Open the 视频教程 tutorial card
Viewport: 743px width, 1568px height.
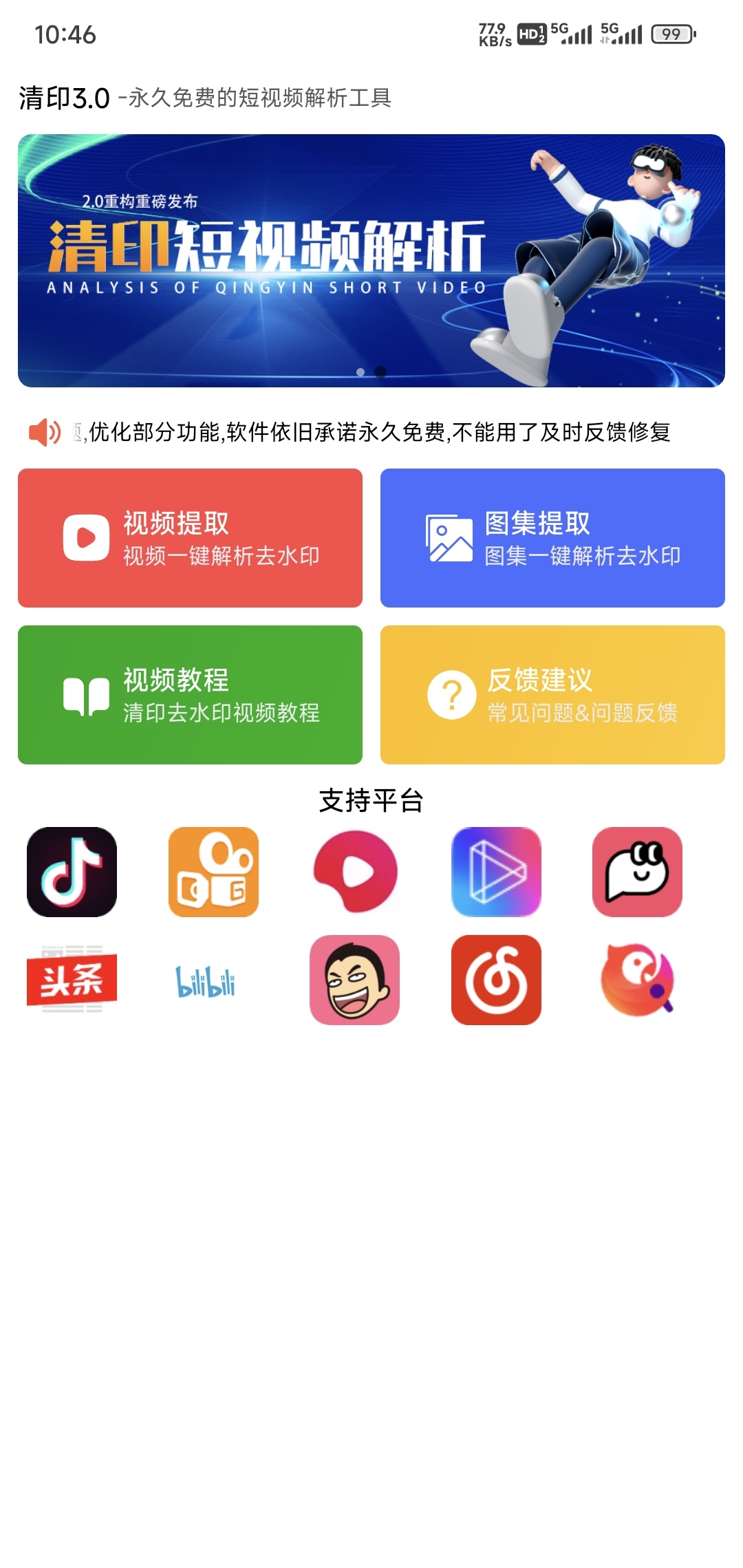(190, 695)
